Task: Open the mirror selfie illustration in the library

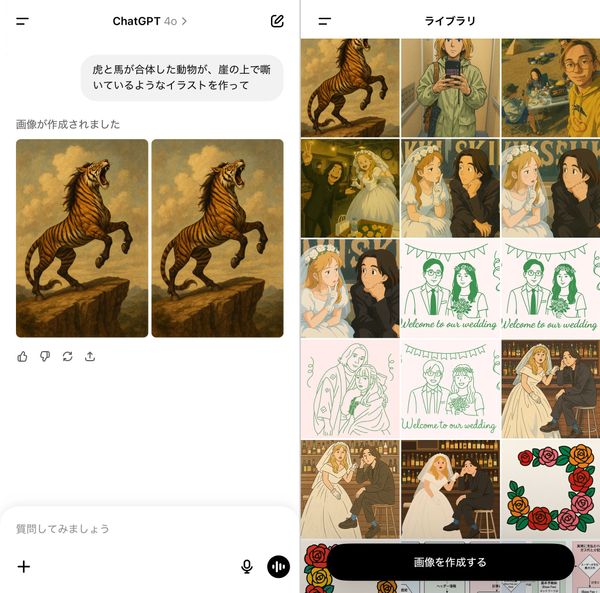Action: tap(450, 88)
